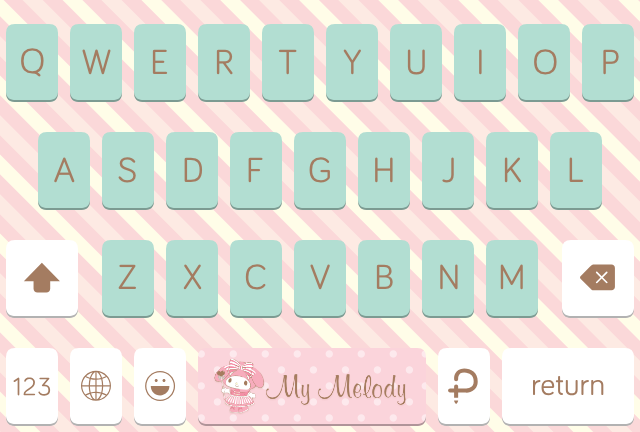
Task: Delete a character with backspace
Action: pyautogui.click(x=597, y=277)
